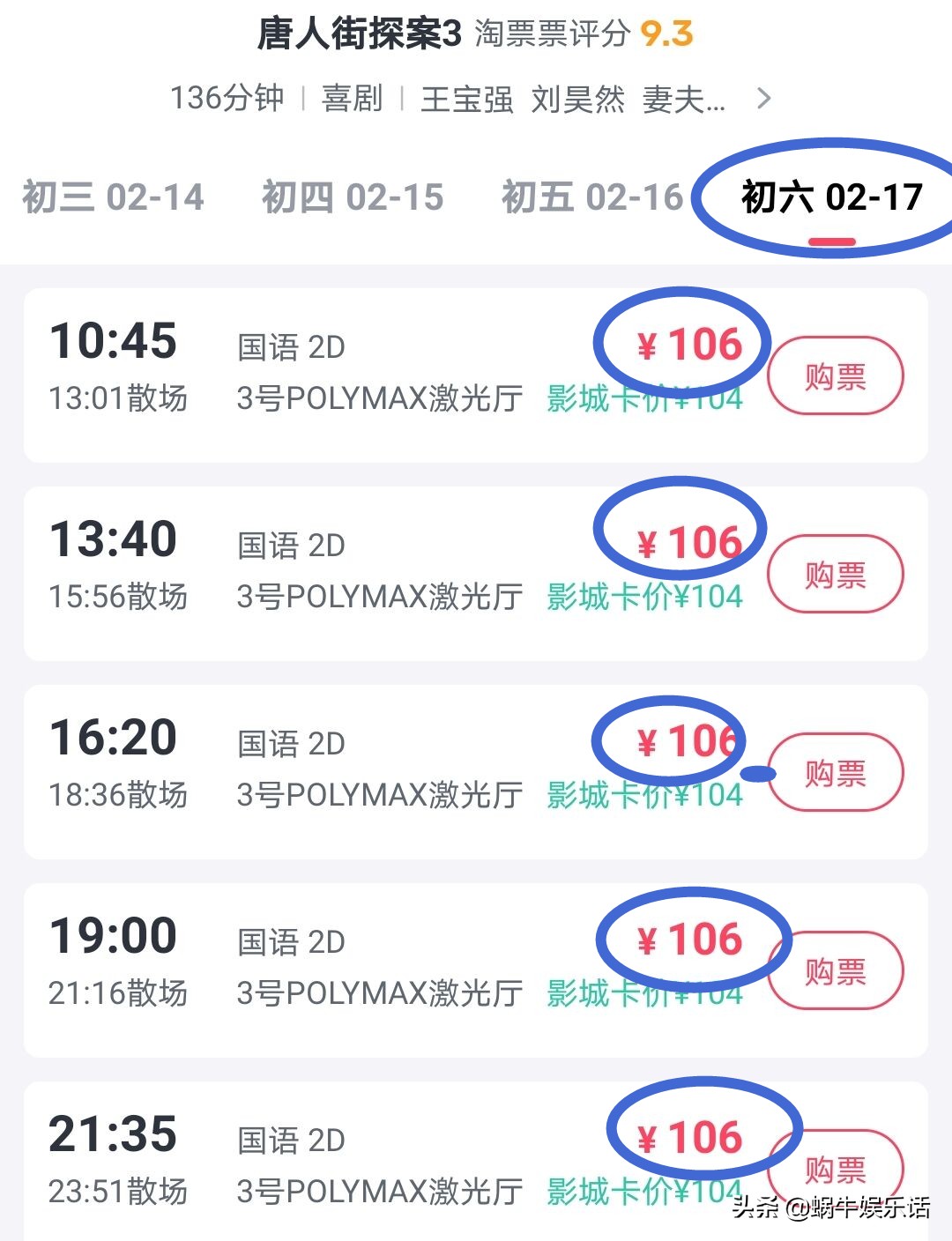
Task: Click the 购票 button for the 10:45 showing
Action: click(834, 375)
